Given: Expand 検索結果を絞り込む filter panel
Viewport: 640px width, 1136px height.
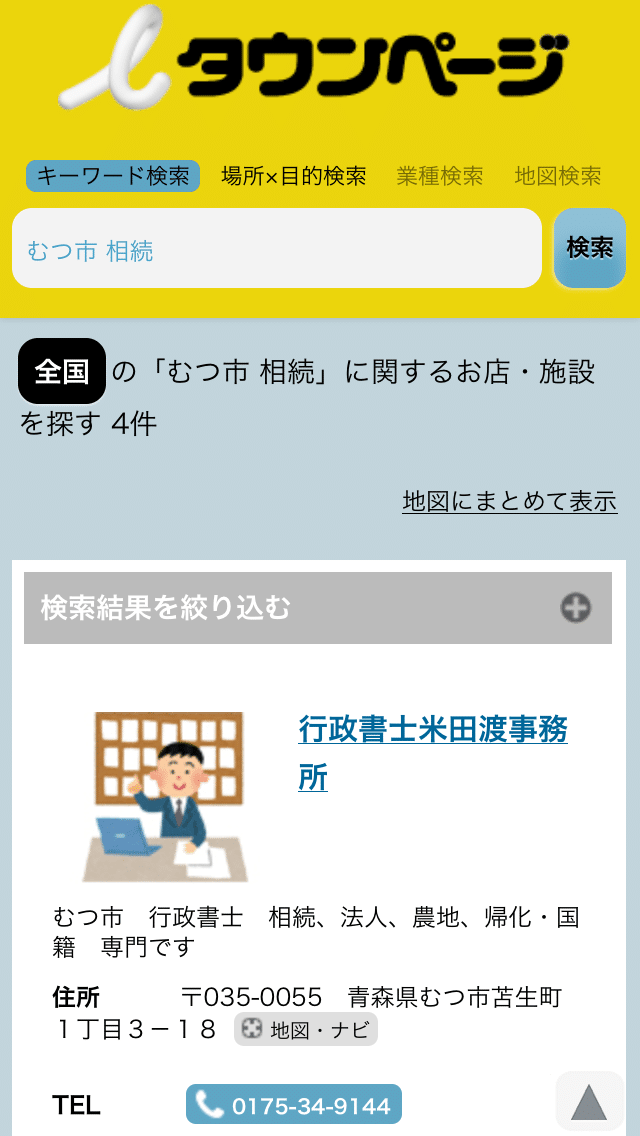Looking at the screenshot, I should [x=317, y=608].
